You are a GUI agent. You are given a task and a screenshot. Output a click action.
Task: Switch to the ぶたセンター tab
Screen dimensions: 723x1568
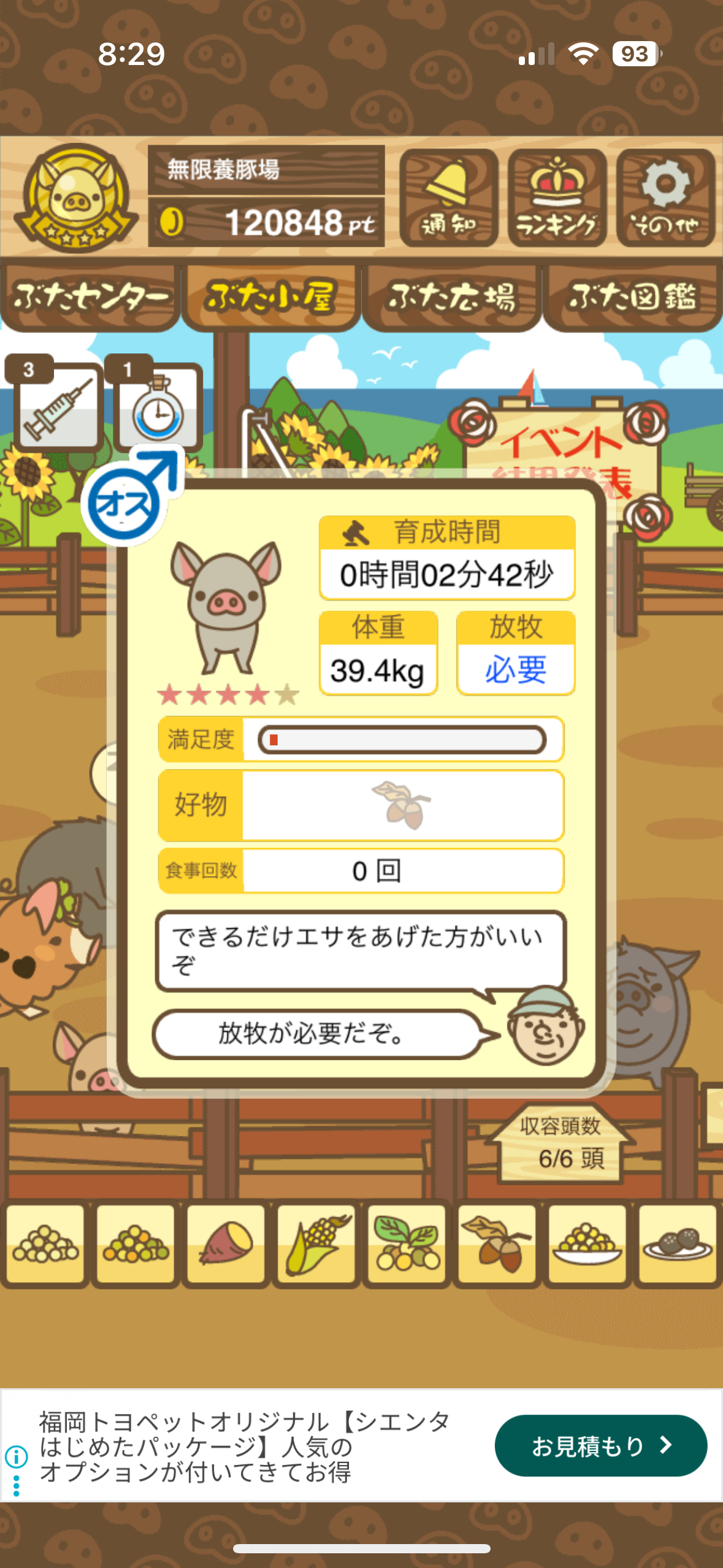click(90, 298)
